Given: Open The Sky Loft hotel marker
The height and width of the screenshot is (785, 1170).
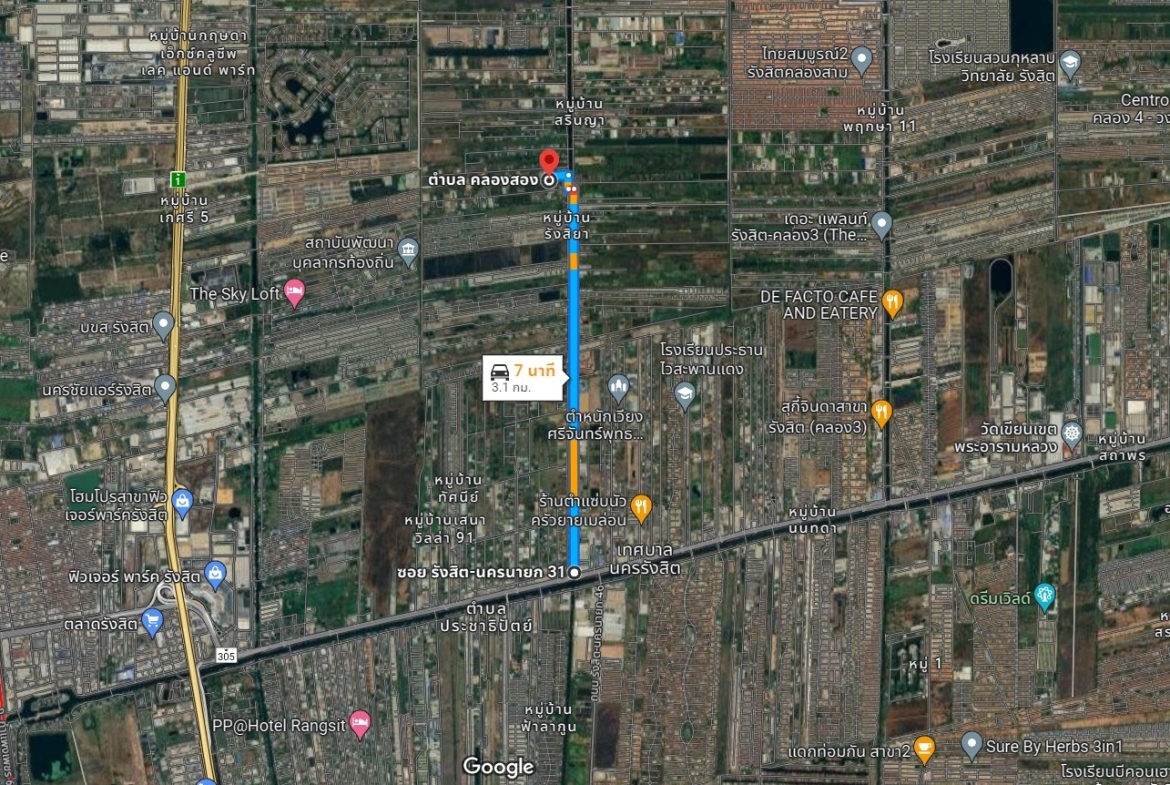Looking at the screenshot, I should coord(294,293).
